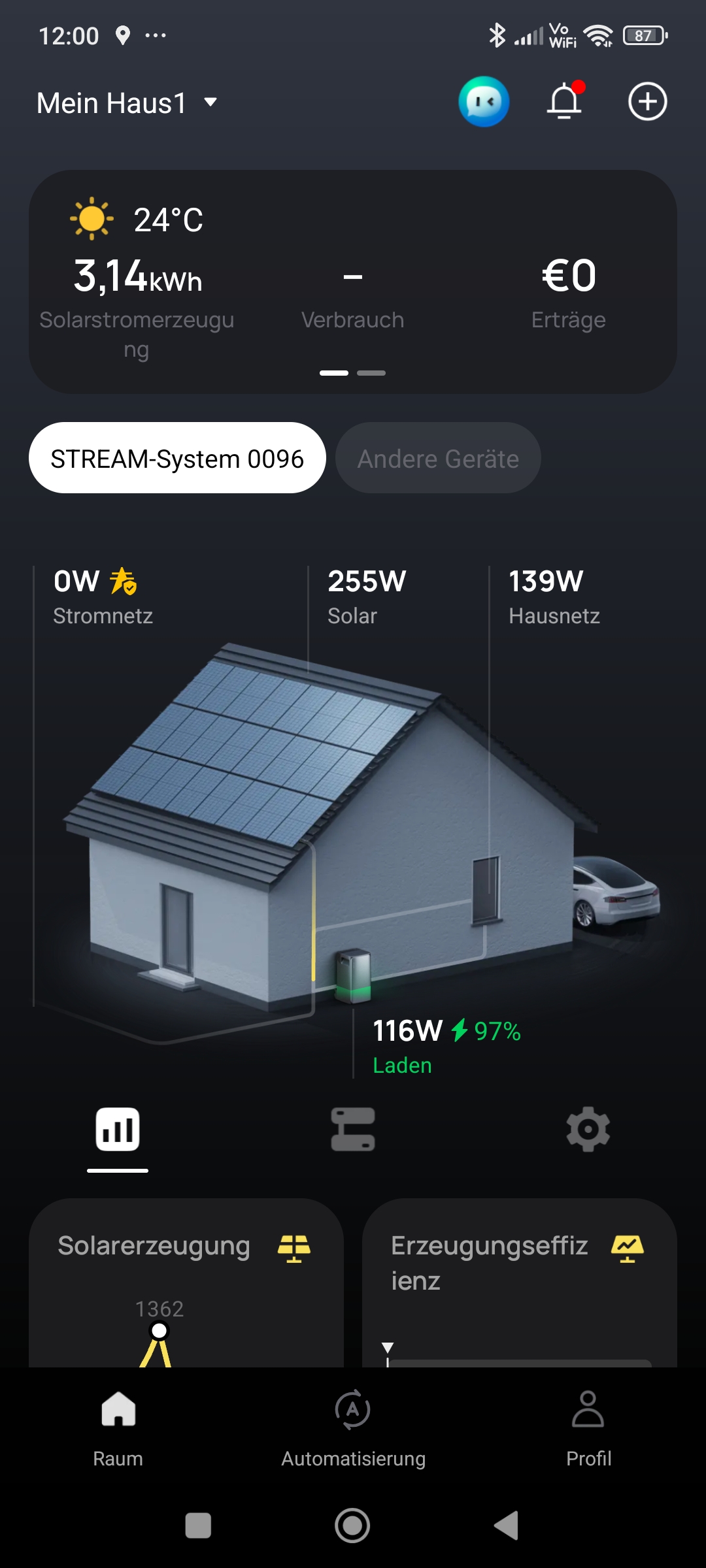The width and height of the screenshot is (706, 1568).
Task: Switch to Andere Geräte
Action: point(438,458)
